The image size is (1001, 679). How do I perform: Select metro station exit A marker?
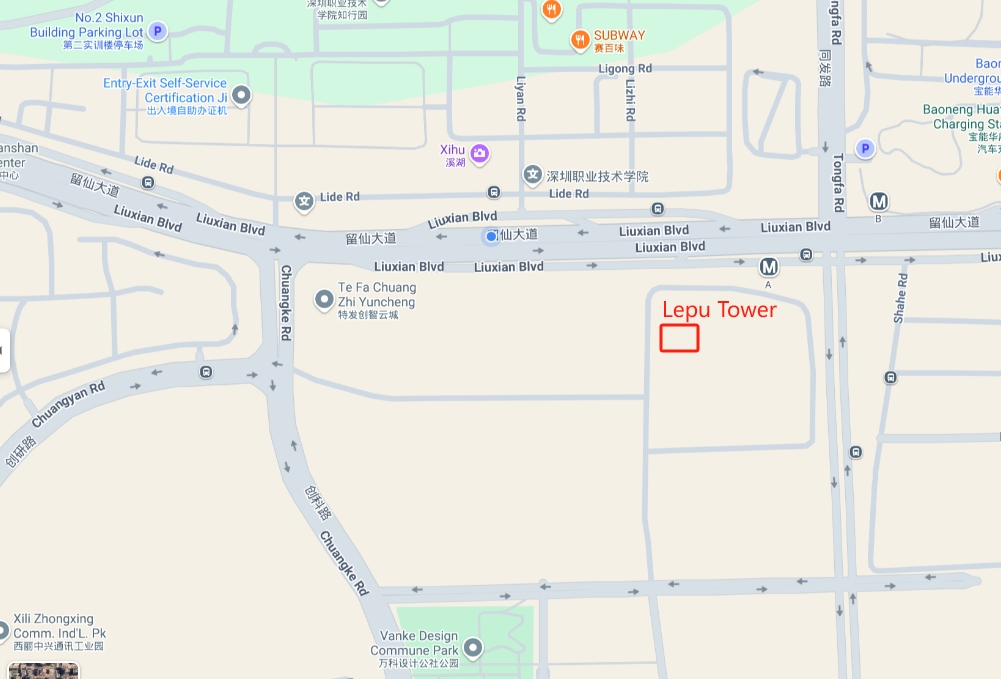[769, 267]
